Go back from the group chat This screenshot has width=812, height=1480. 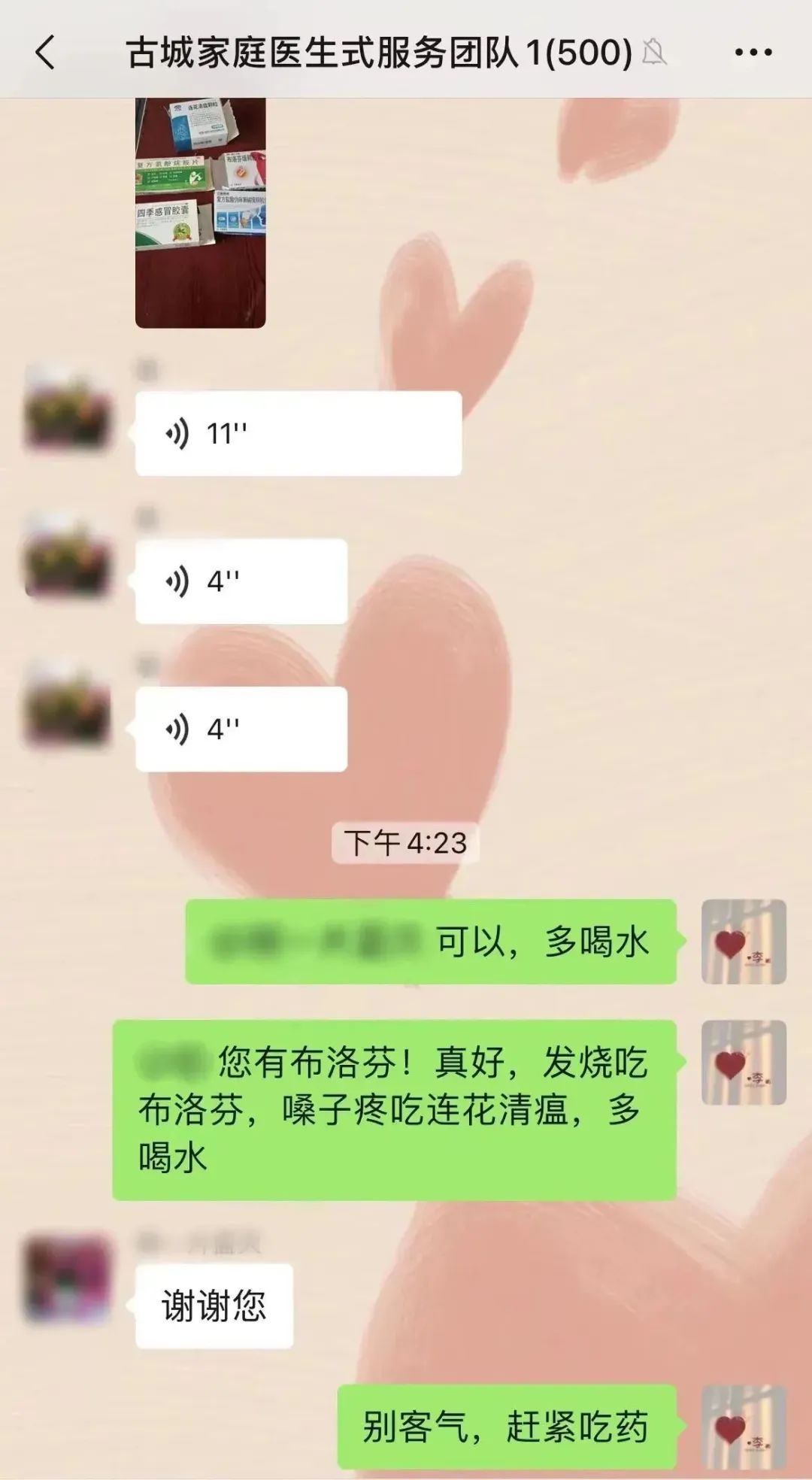[x=45, y=53]
